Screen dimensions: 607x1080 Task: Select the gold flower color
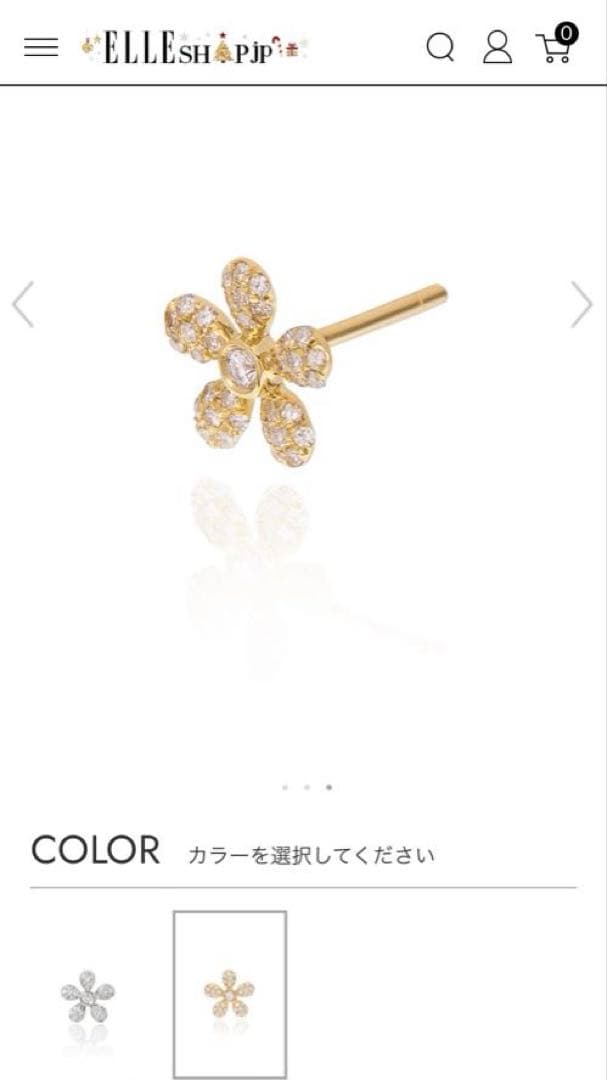pyautogui.click(x=230, y=993)
